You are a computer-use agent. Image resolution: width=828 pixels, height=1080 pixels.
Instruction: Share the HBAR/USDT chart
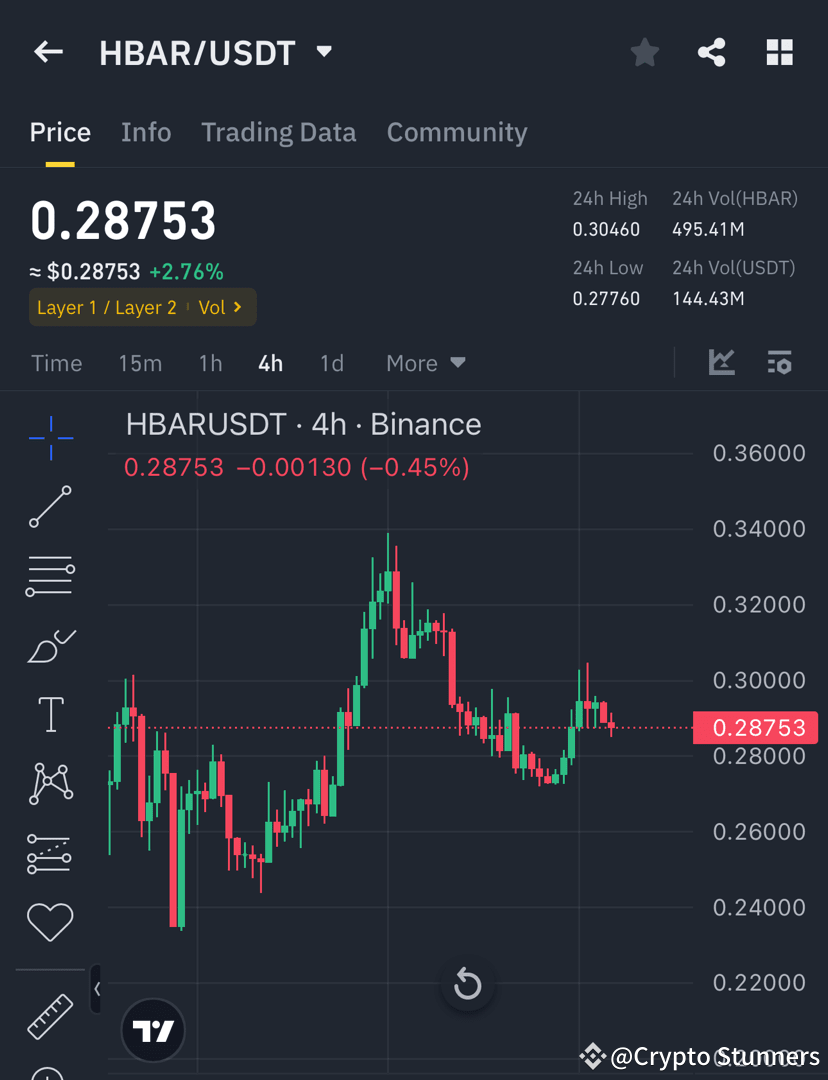pos(711,52)
